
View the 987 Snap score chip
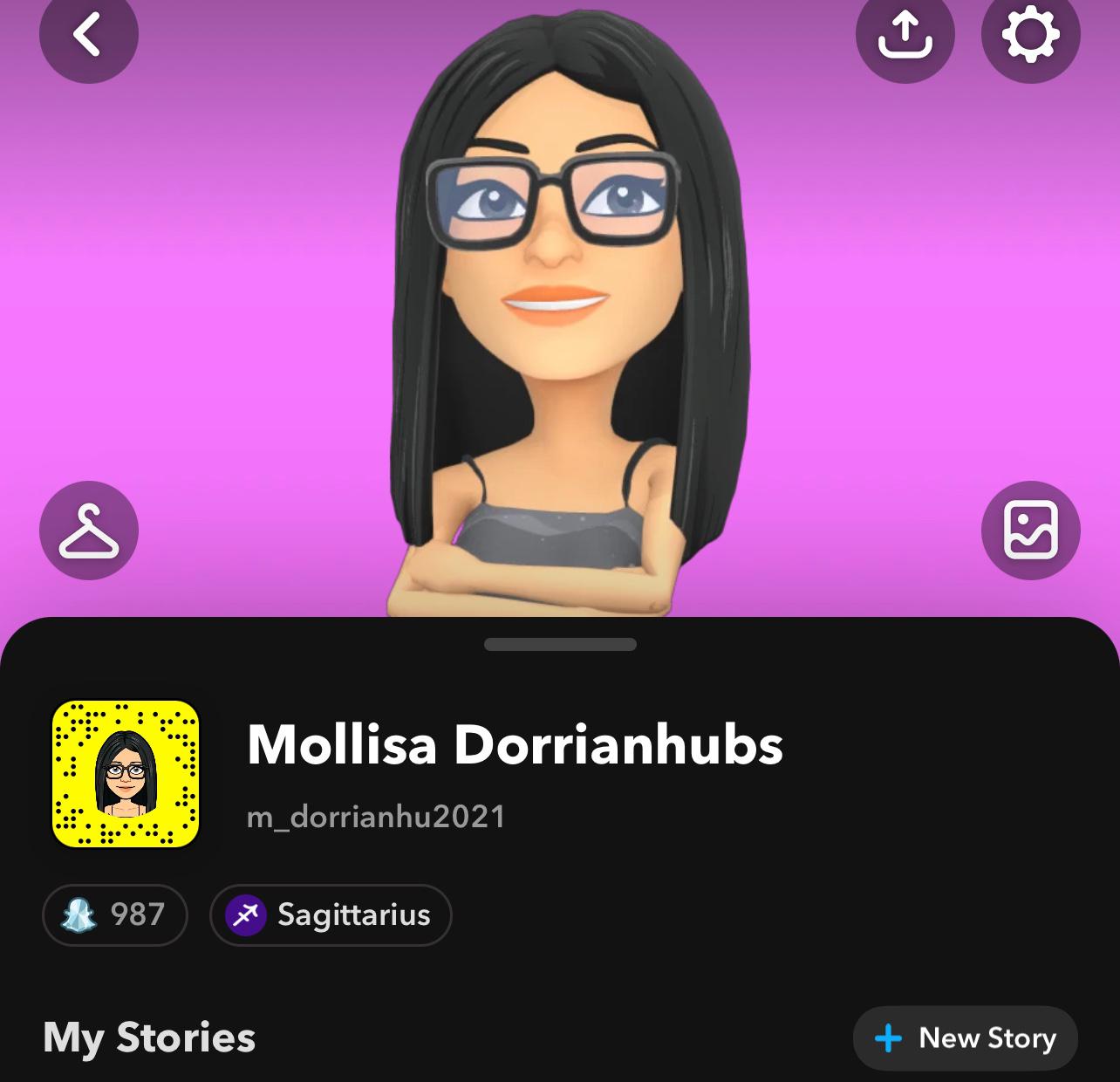click(115, 914)
